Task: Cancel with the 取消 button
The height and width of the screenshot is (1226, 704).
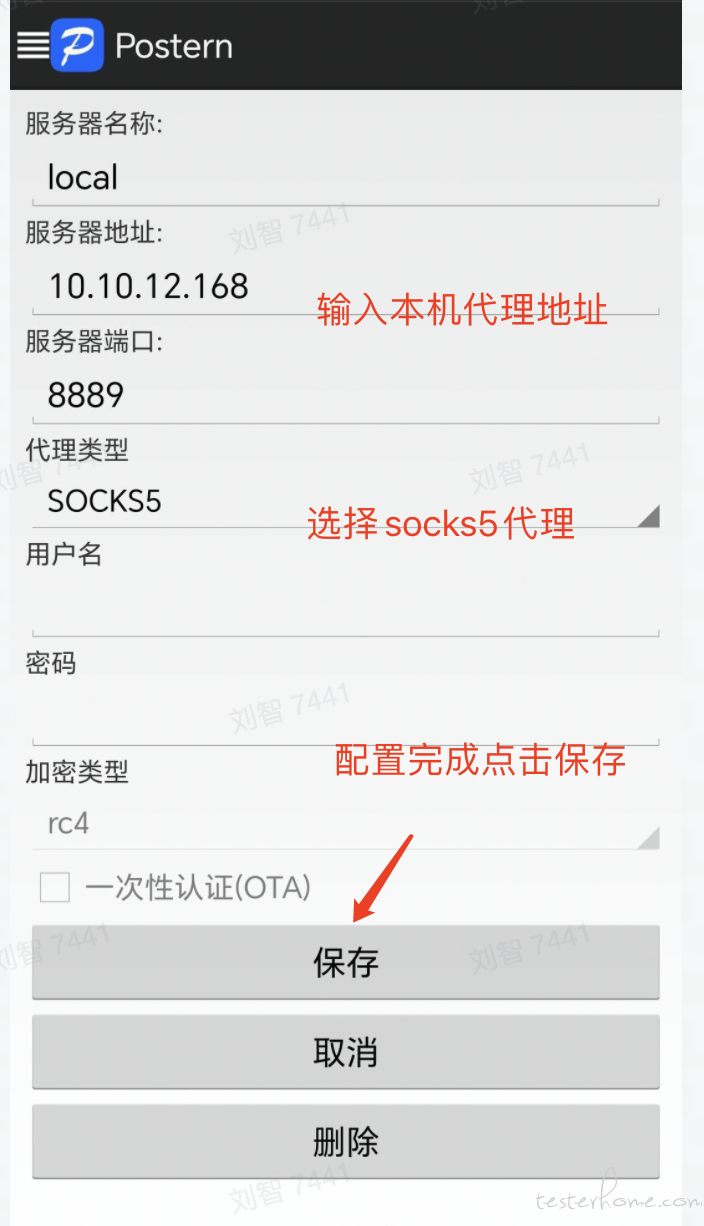Action: (x=346, y=1052)
